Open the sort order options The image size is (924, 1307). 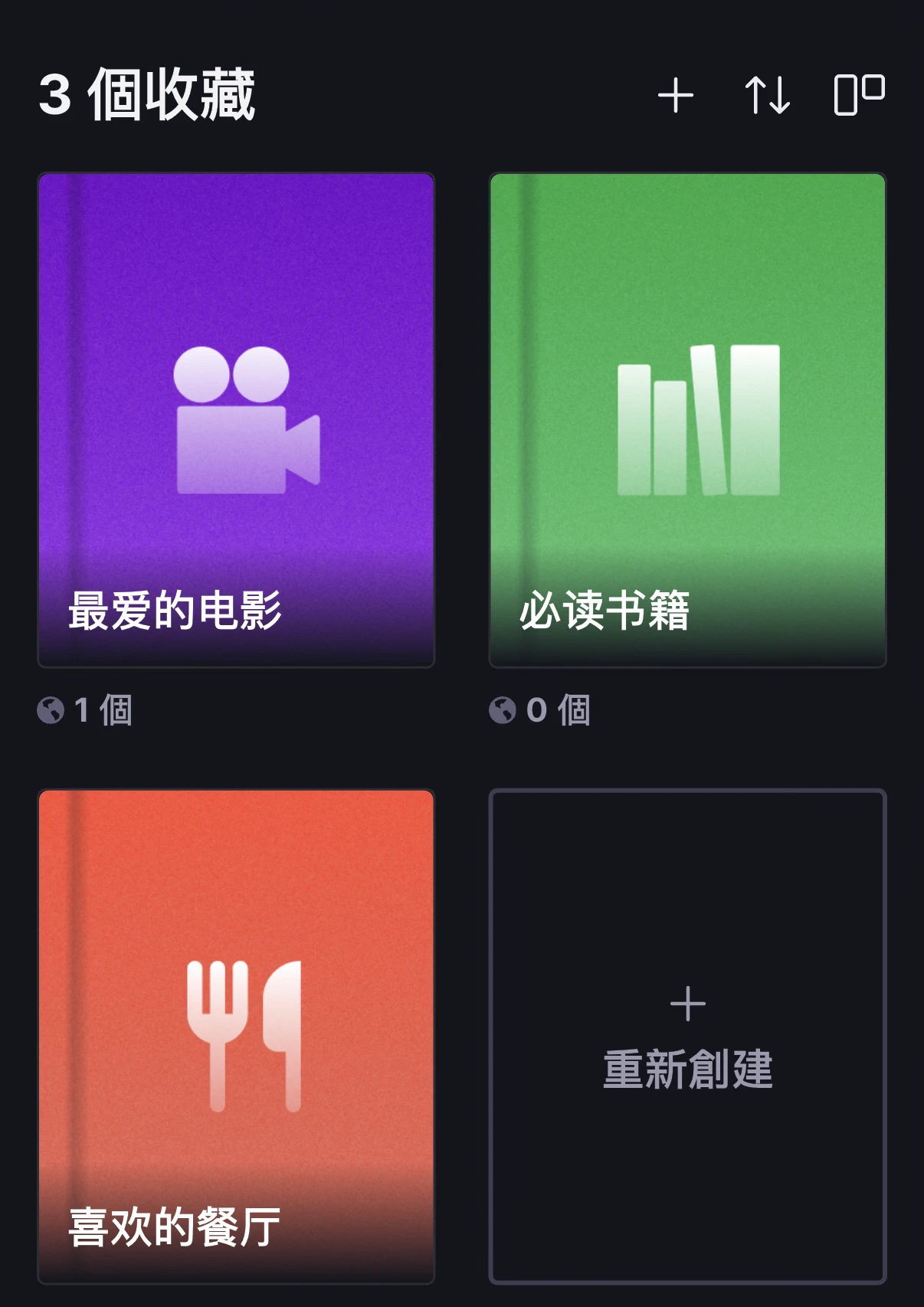pyautogui.click(x=767, y=96)
